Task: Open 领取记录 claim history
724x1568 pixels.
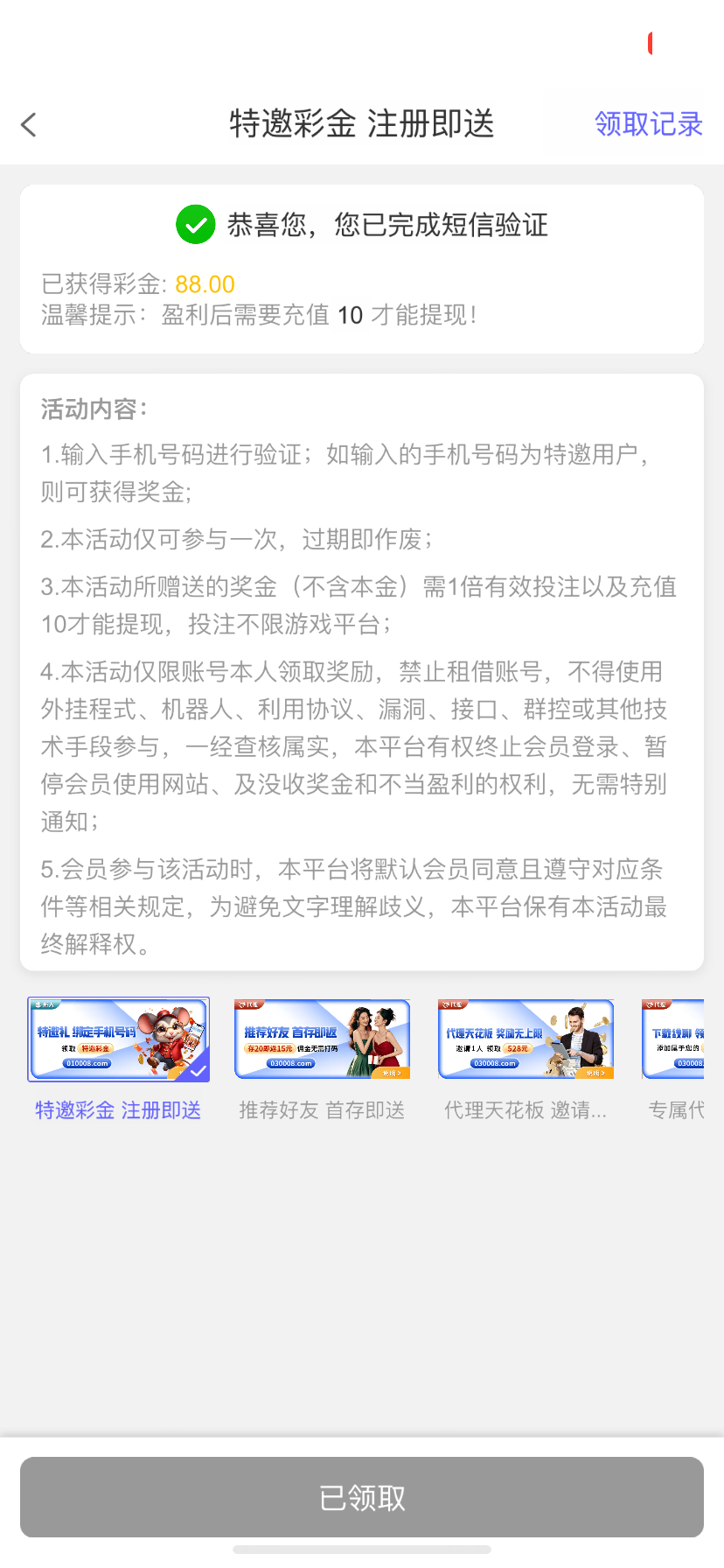Action: tap(648, 124)
